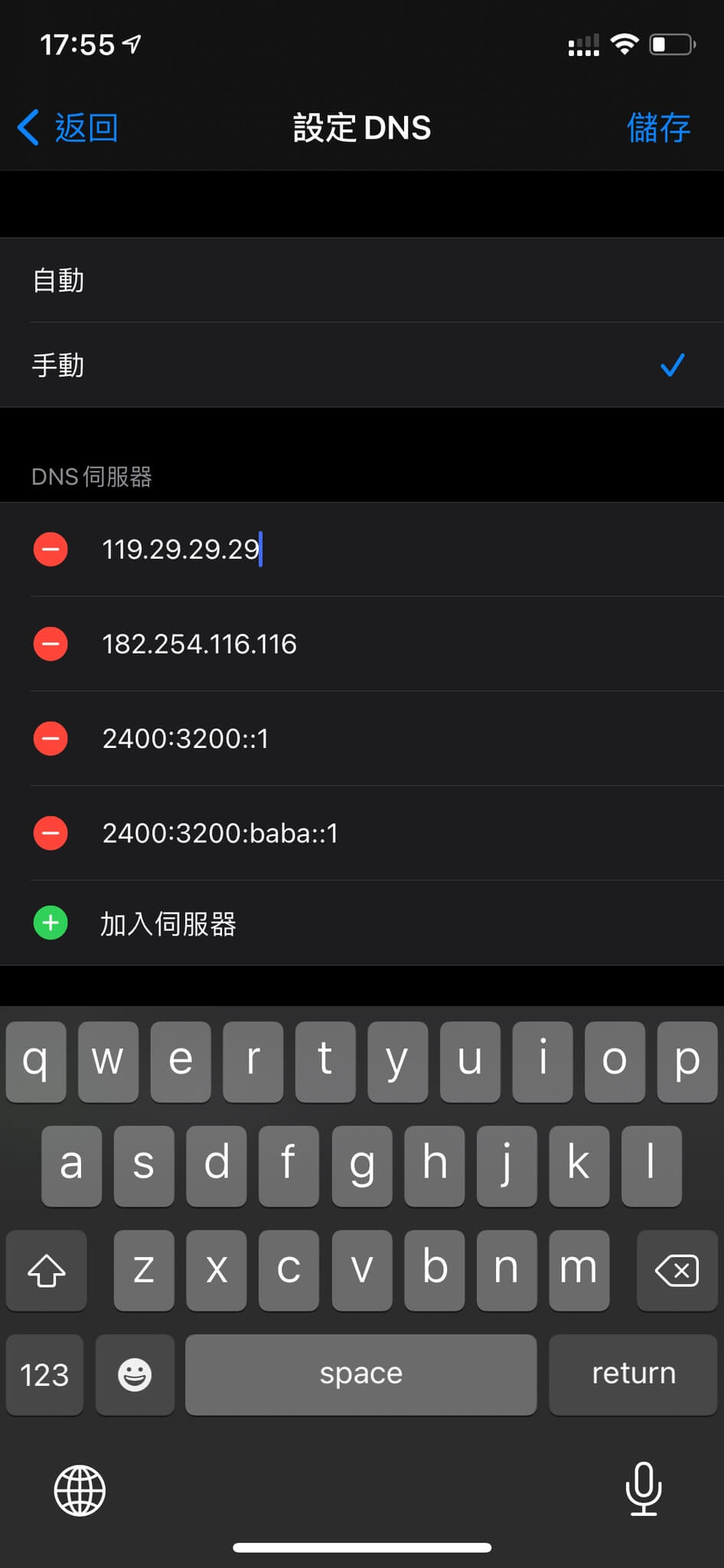Open the emoji keyboard
This screenshot has height=1568, width=724.
(135, 1375)
